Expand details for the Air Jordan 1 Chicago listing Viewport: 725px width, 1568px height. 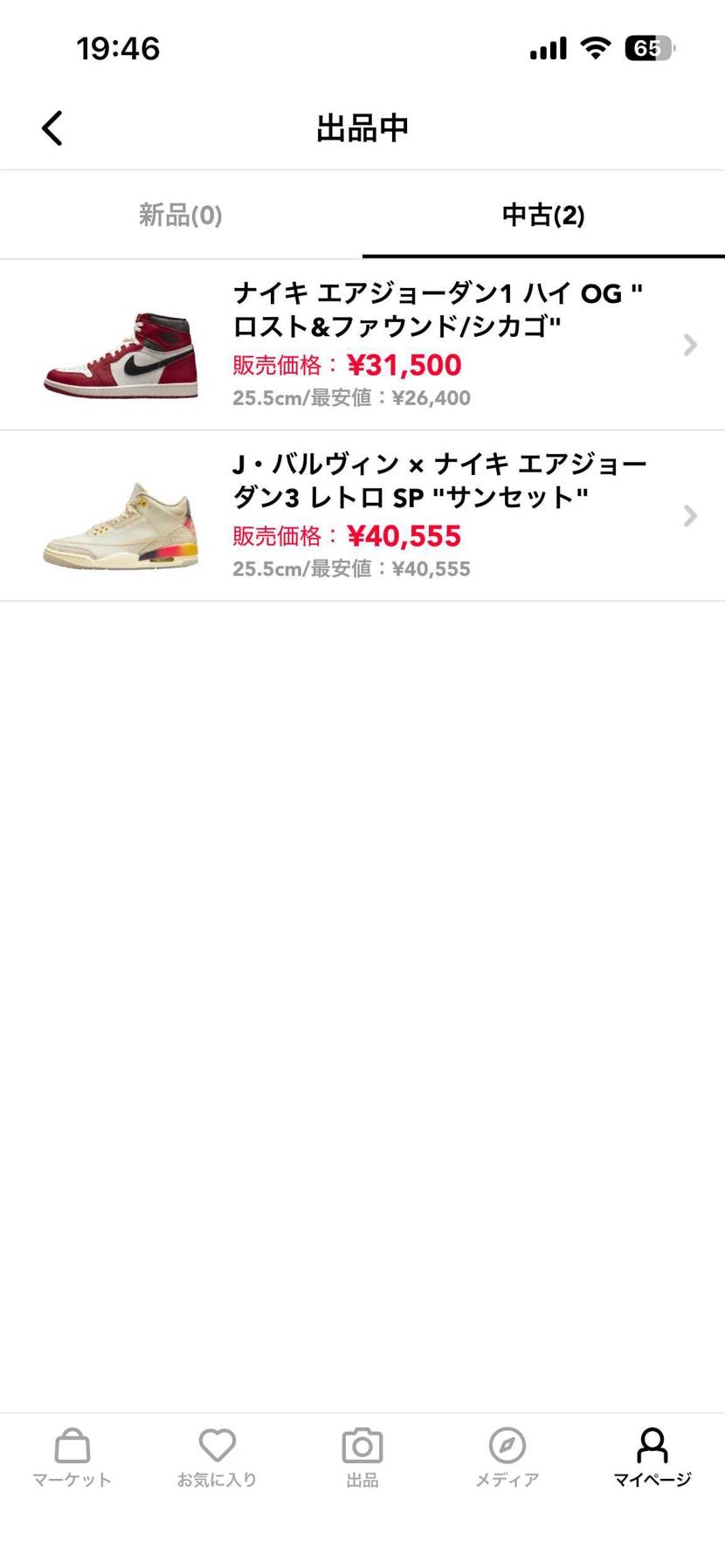690,345
